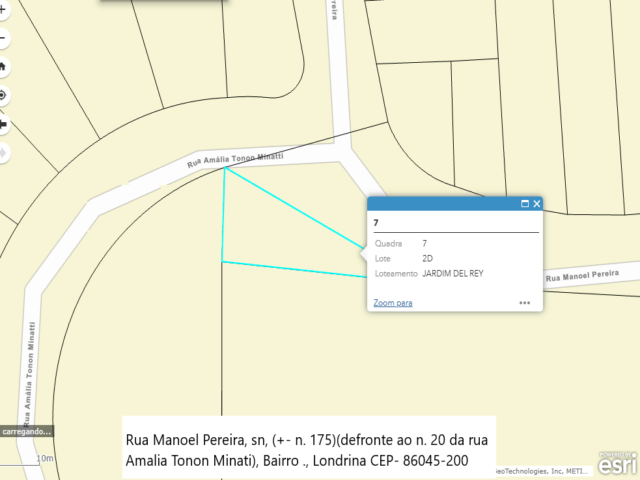The height and width of the screenshot is (480, 640).
Task: Zoom out of the map
Action: tap(2, 39)
